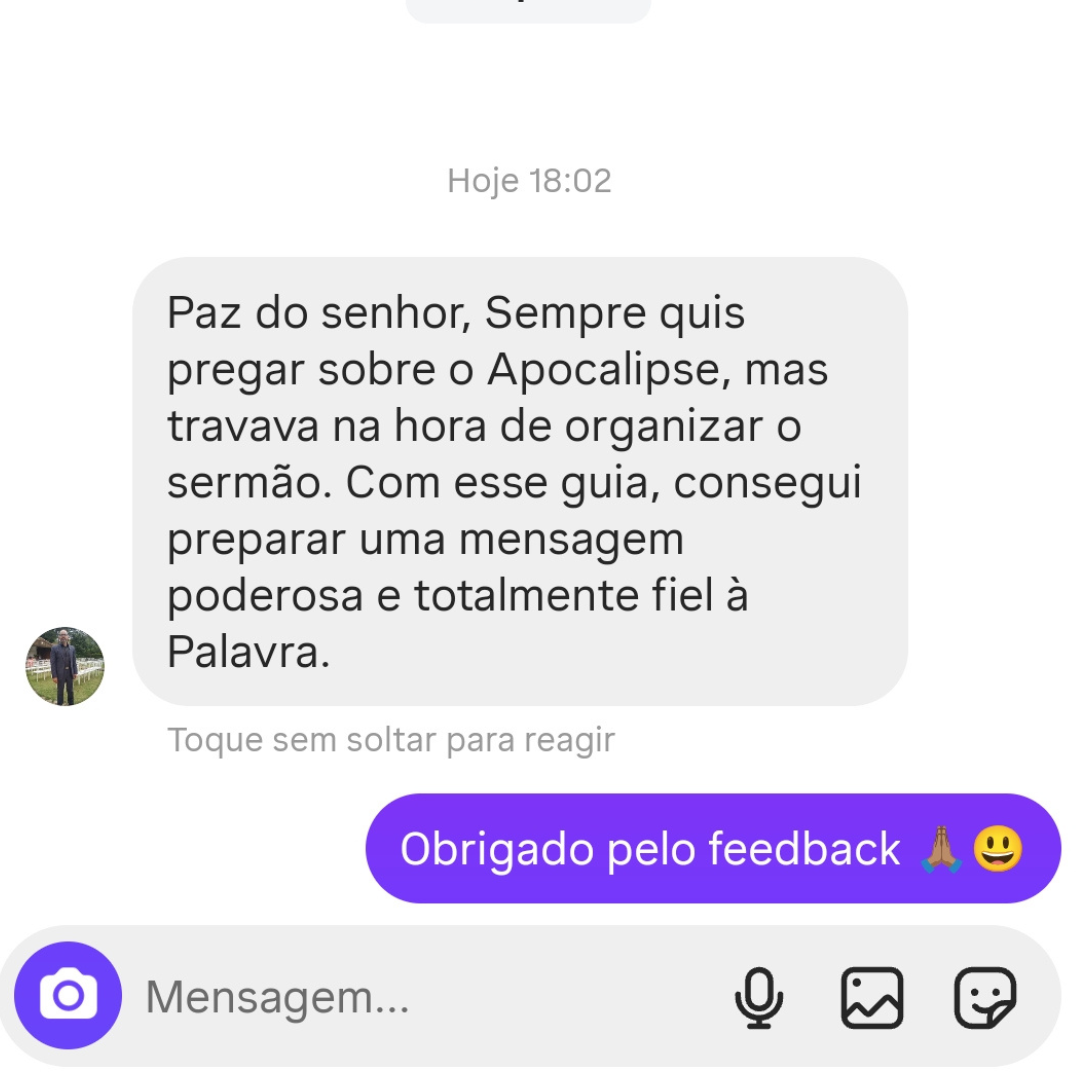The height and width of the screenshot is (1080, 1080).
Task: Open the photo gallery picker
Action: click(872, 997)
